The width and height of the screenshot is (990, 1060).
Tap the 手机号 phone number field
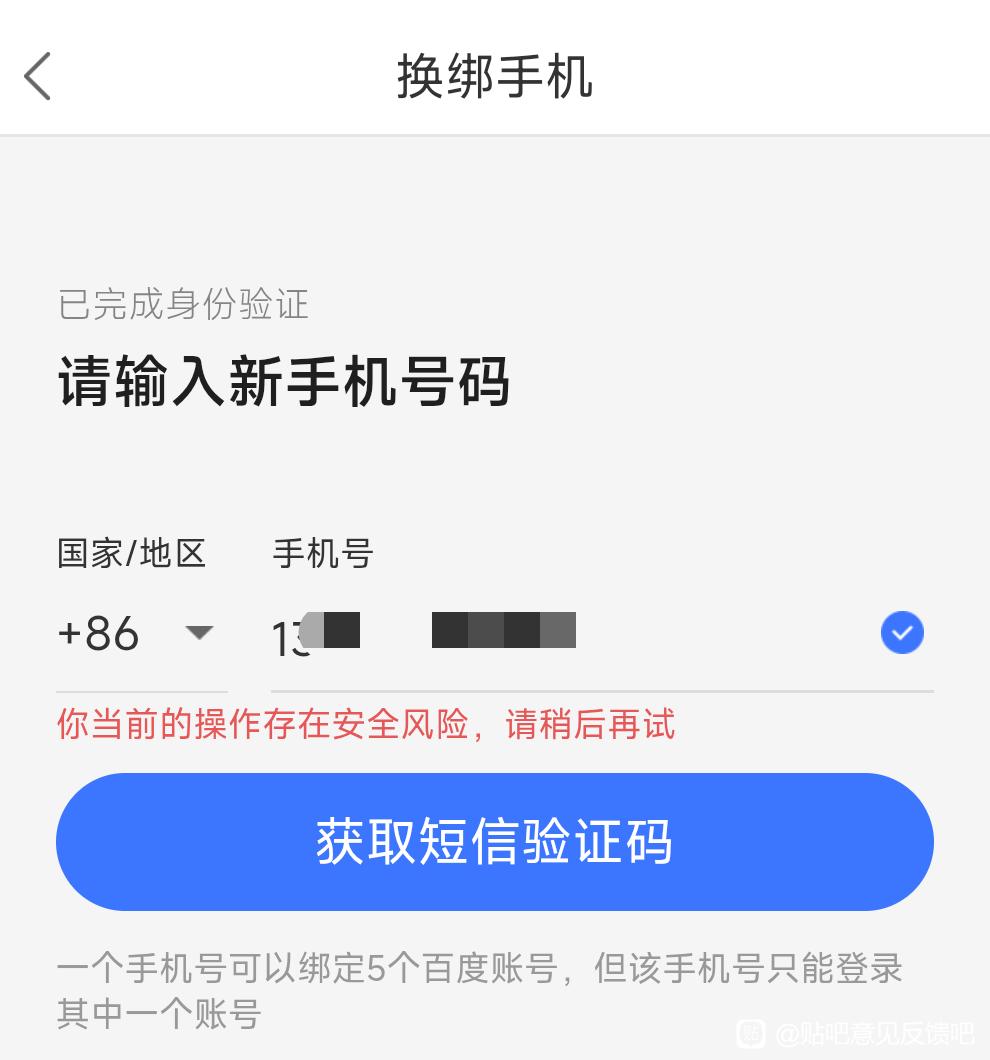pyautogui.click(x=570, y=634)
